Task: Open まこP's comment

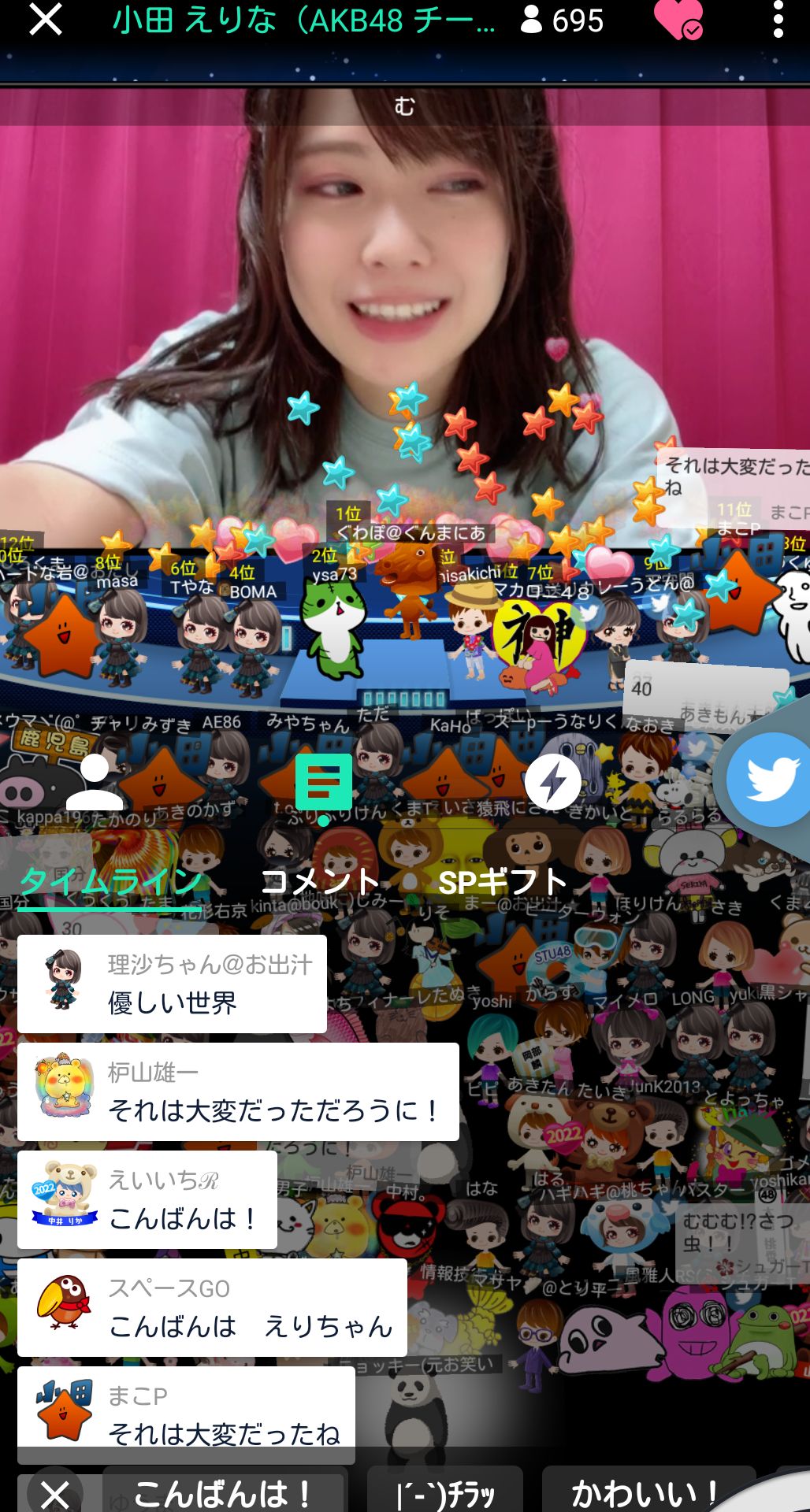Action: (x=186, y=1414)
